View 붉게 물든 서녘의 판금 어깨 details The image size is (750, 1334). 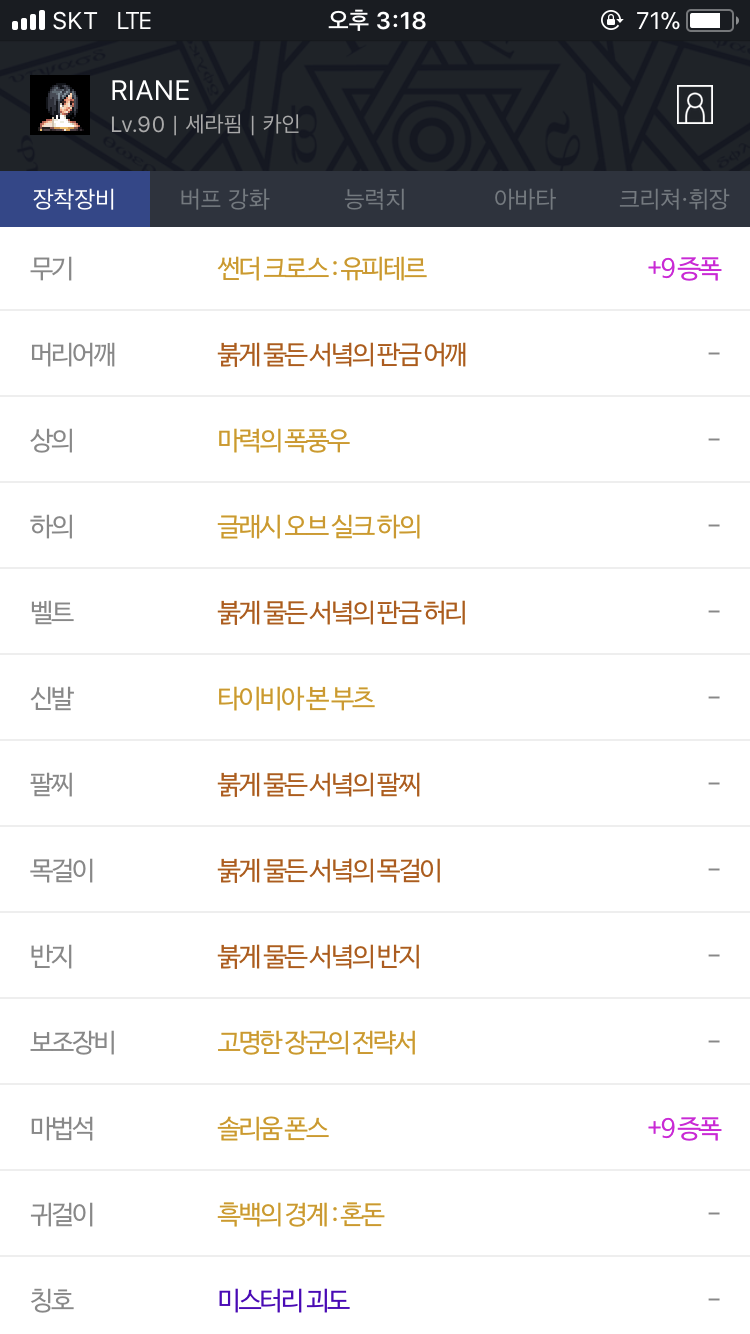tap(342, 354)
